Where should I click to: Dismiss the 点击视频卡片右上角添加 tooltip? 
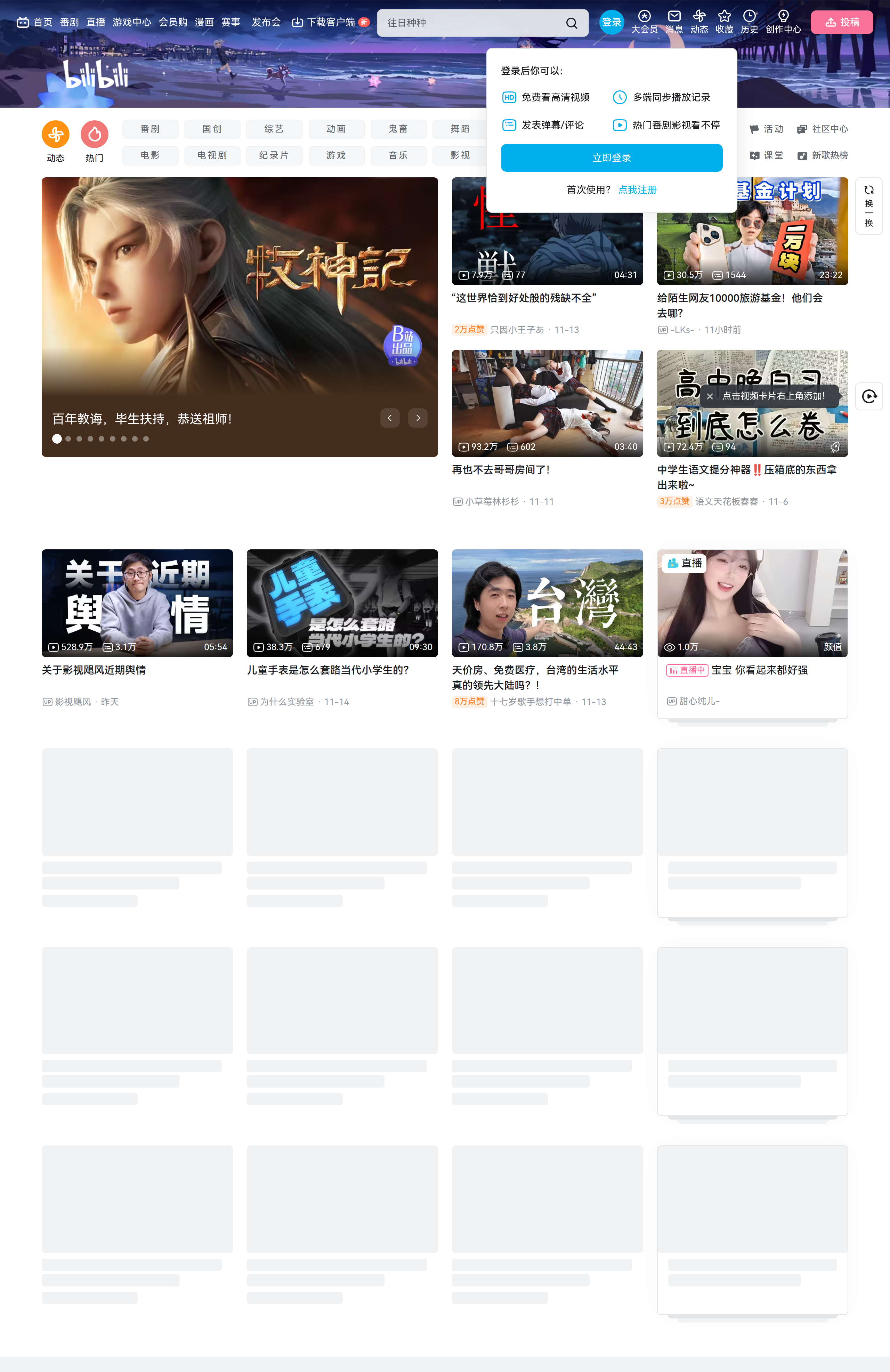pyautogui.click(x=710, y=396)
